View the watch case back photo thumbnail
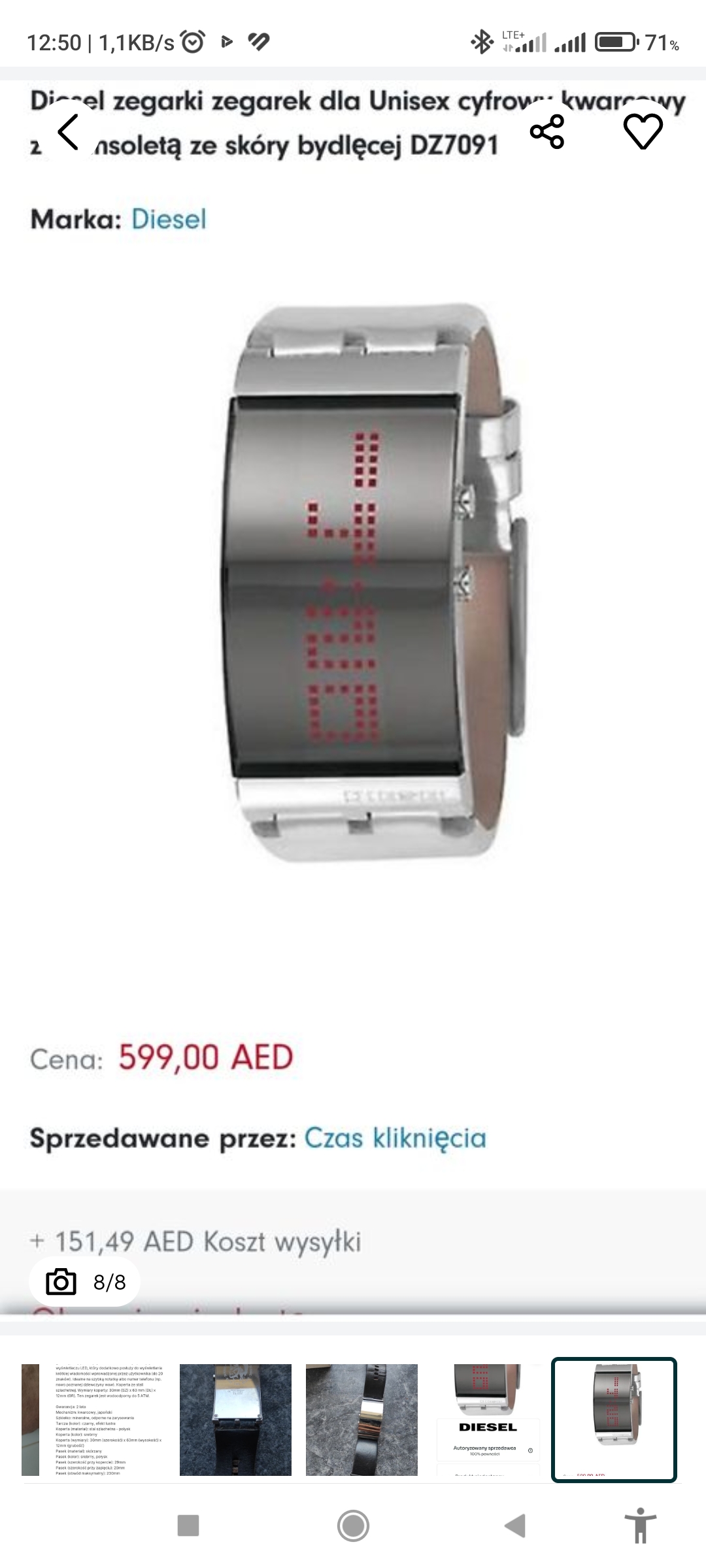Image resolution: width=706 pixels, height=1568 pixels. pos(235,1420)
